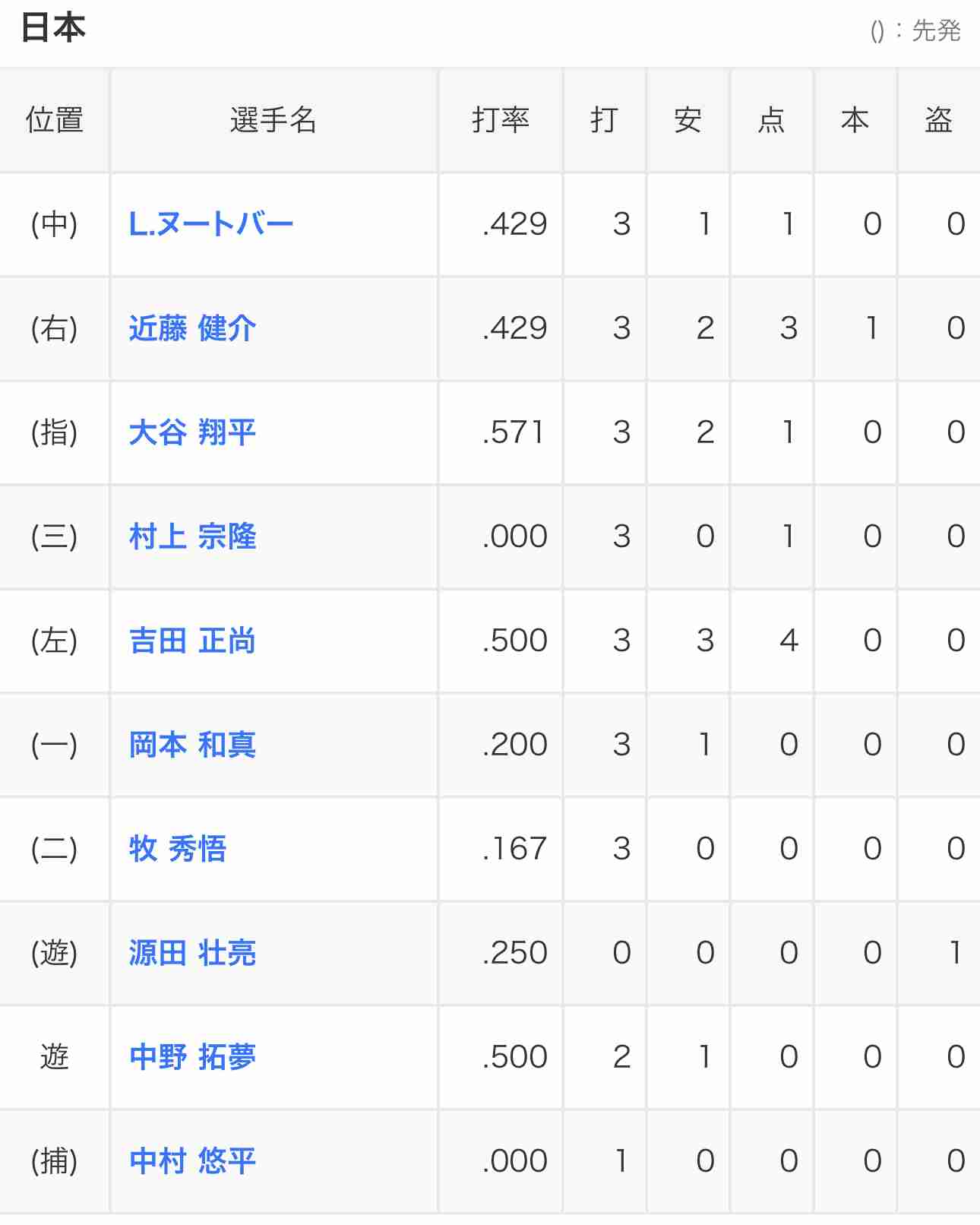This screenshot has width=980, height=1225.
Task: Tap the player name 村上 宗隆
Action: [x=192, y=537]
